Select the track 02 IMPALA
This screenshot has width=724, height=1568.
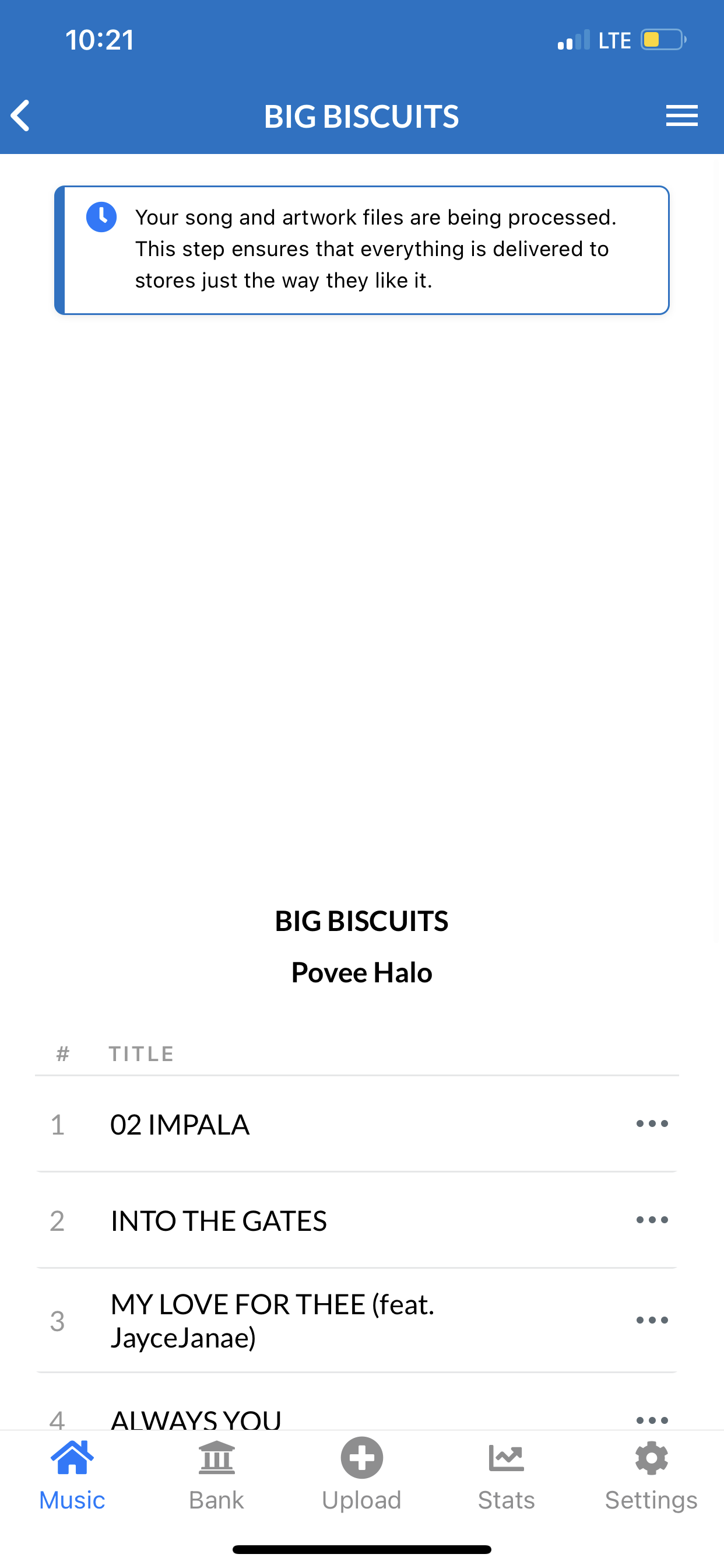point(180,1124)
